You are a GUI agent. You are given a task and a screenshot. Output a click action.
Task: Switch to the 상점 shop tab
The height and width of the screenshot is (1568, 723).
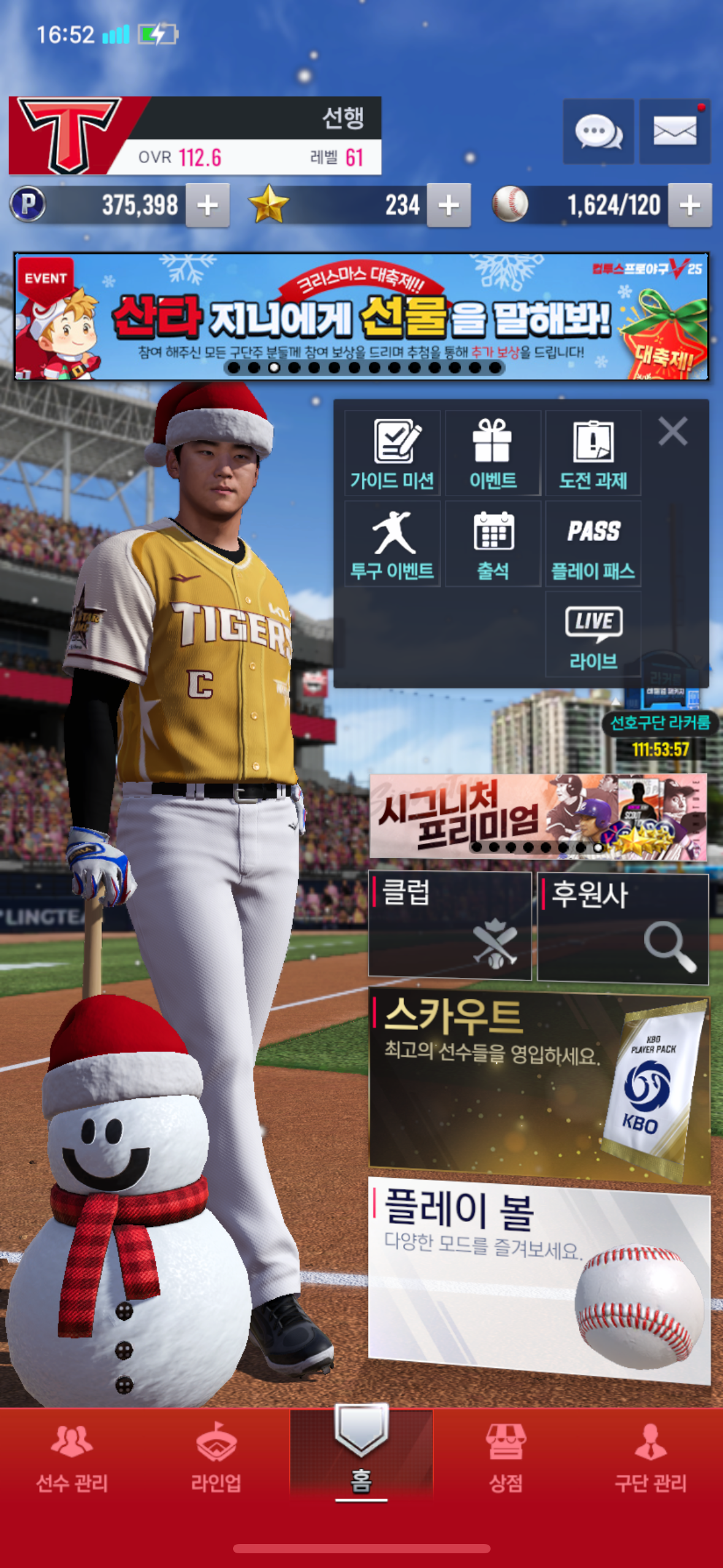coord(505,1459)
